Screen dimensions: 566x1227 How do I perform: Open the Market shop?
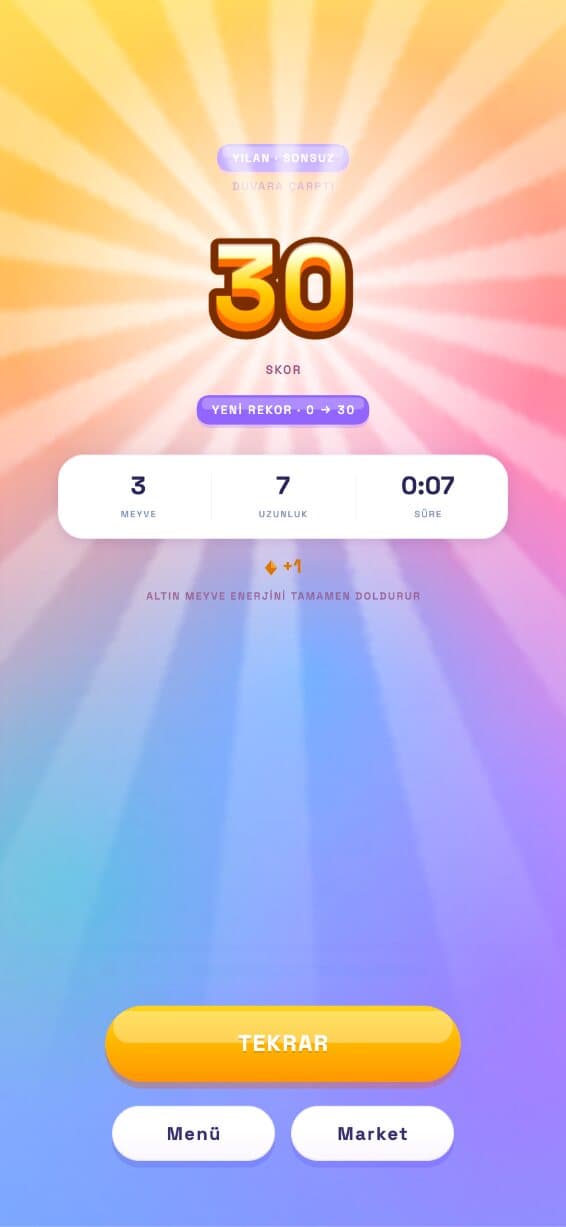click(372, 1133)
